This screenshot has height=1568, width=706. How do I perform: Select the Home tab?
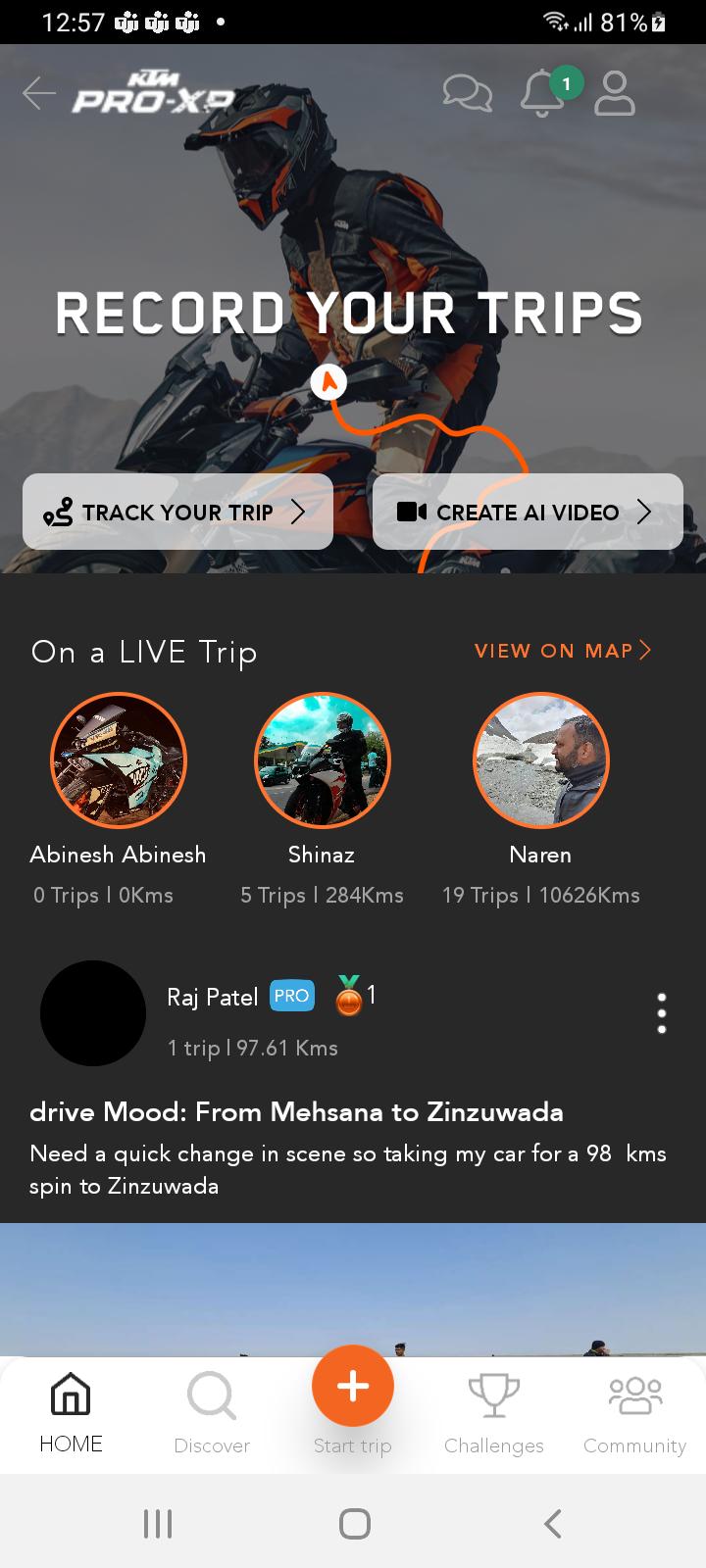(x=71, y=1411)
